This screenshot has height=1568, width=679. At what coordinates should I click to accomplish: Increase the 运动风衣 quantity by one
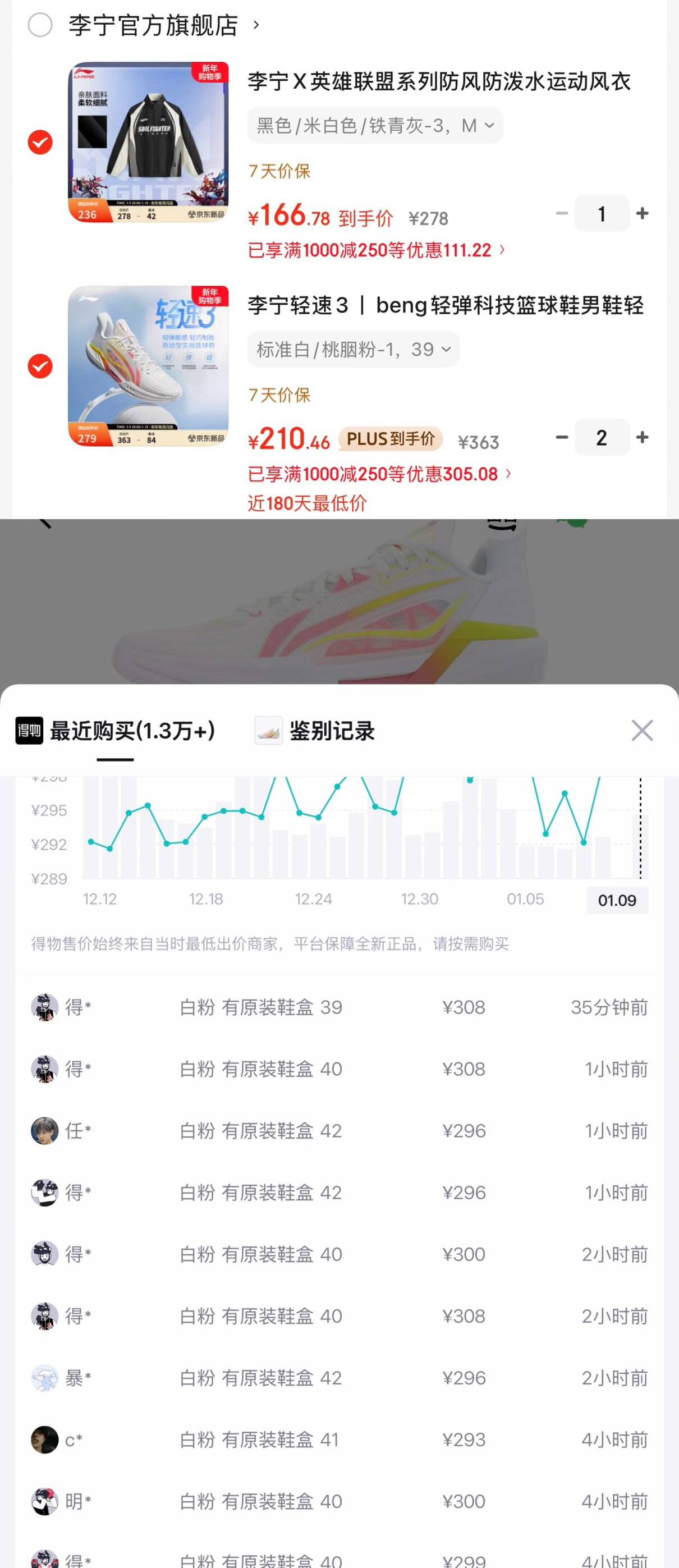(x=642, y=214)
